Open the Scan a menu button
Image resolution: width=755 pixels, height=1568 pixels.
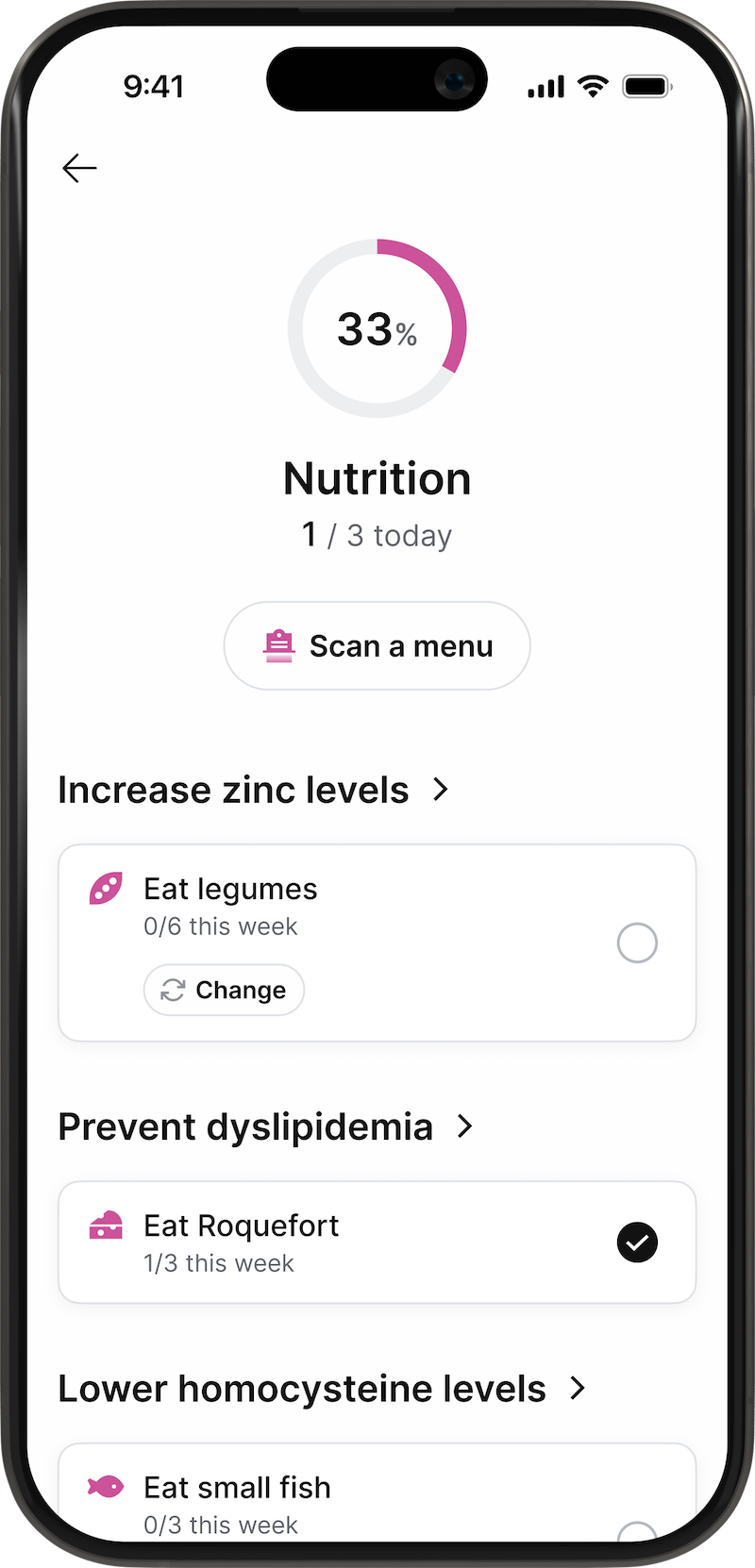(x=377, y=646)
